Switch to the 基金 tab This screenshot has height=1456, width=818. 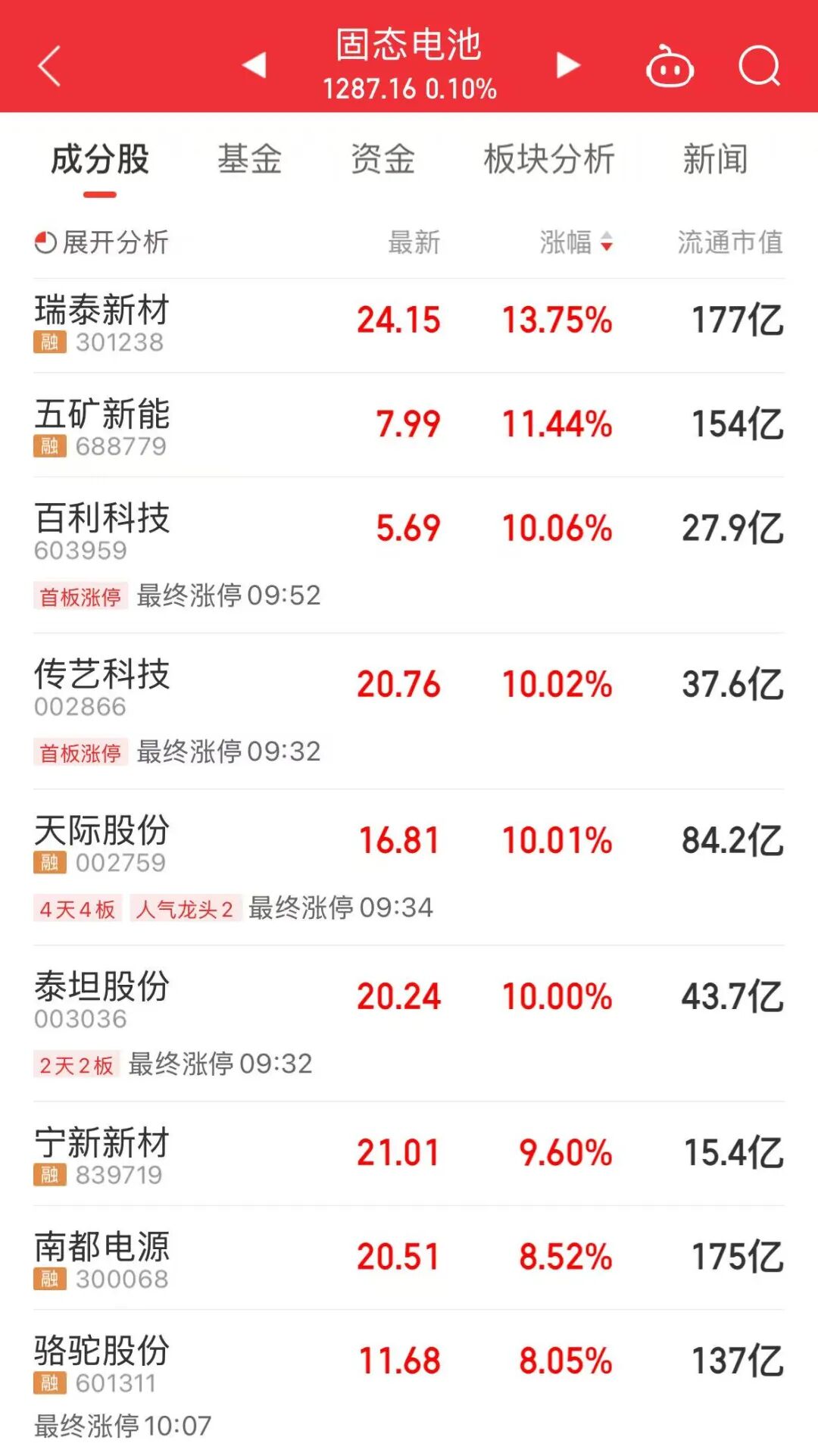click(250, 160)
